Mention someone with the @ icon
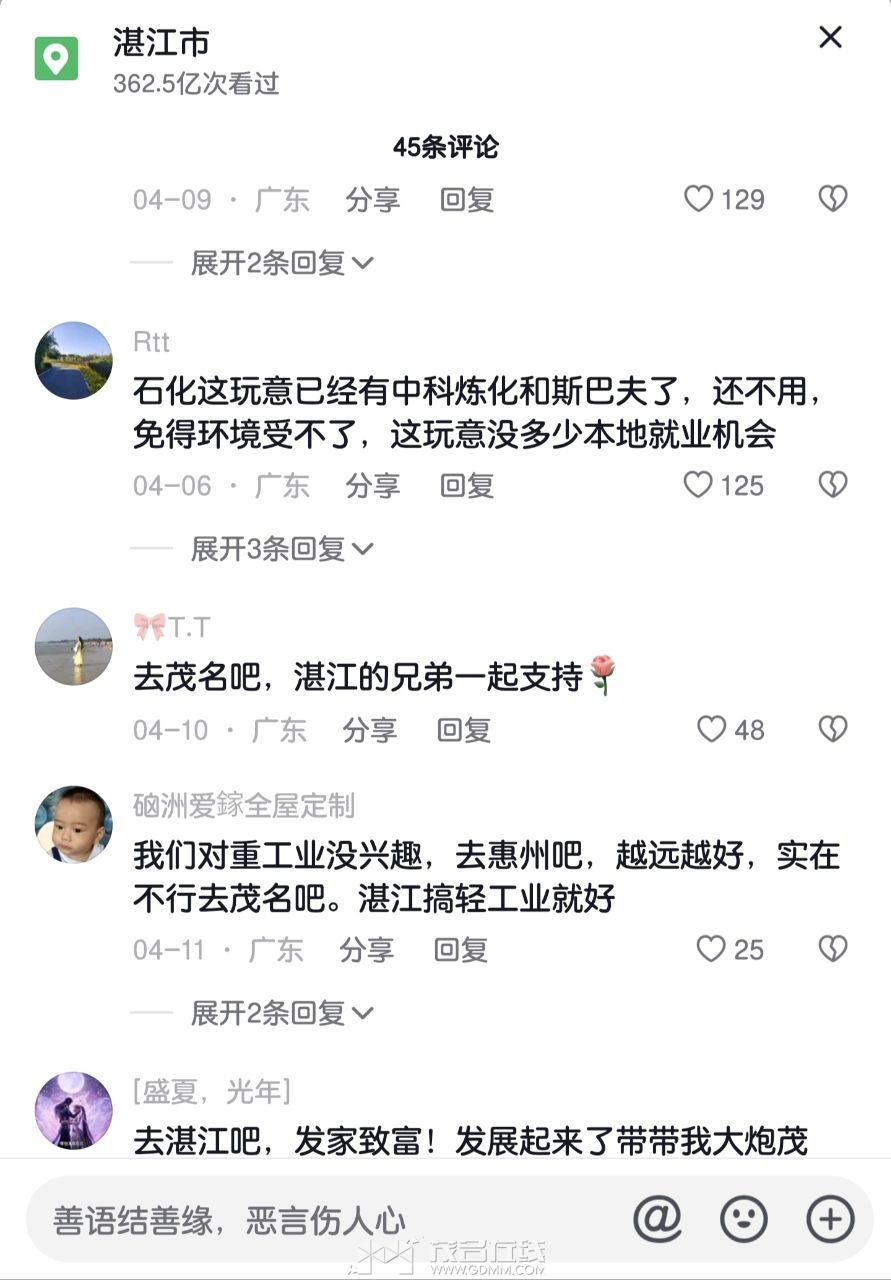Screen dimensions: 891x1280 tap(657, 1219)
